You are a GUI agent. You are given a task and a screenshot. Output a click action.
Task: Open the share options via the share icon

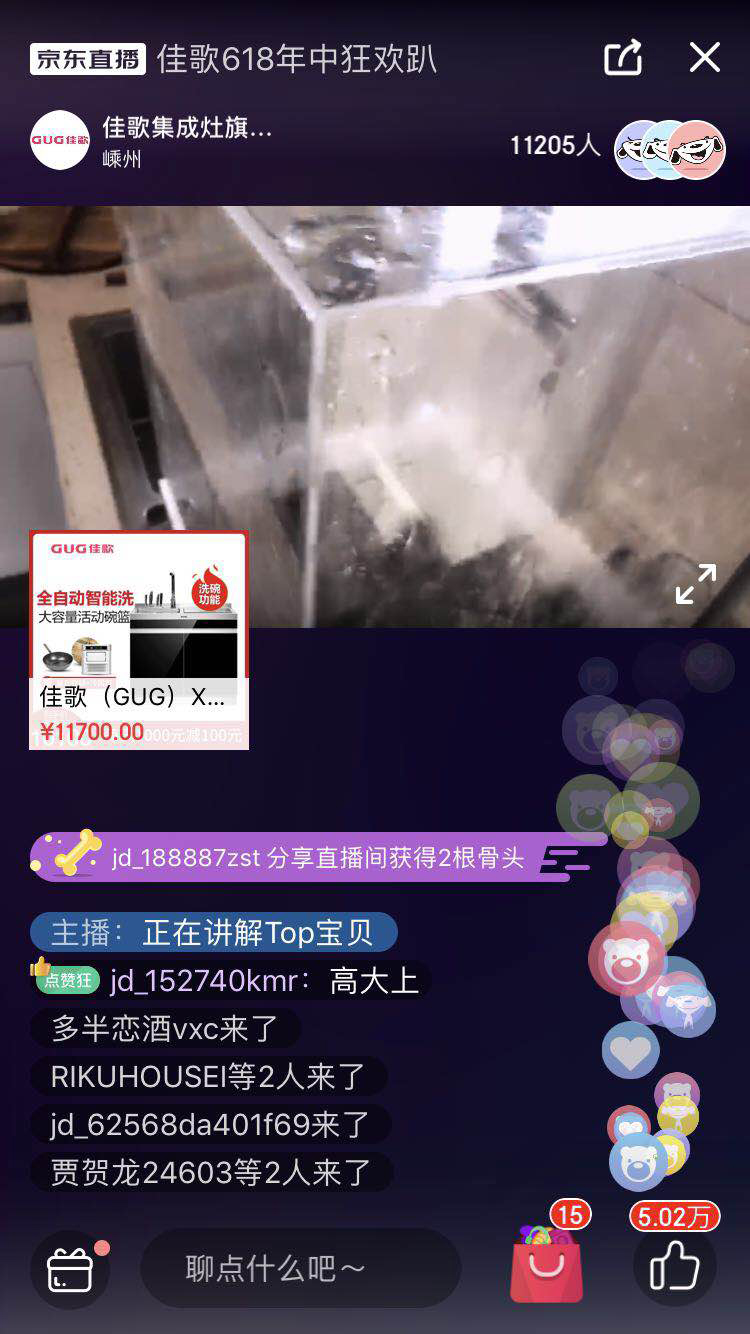pyautogui.click(x=622, y=58)
